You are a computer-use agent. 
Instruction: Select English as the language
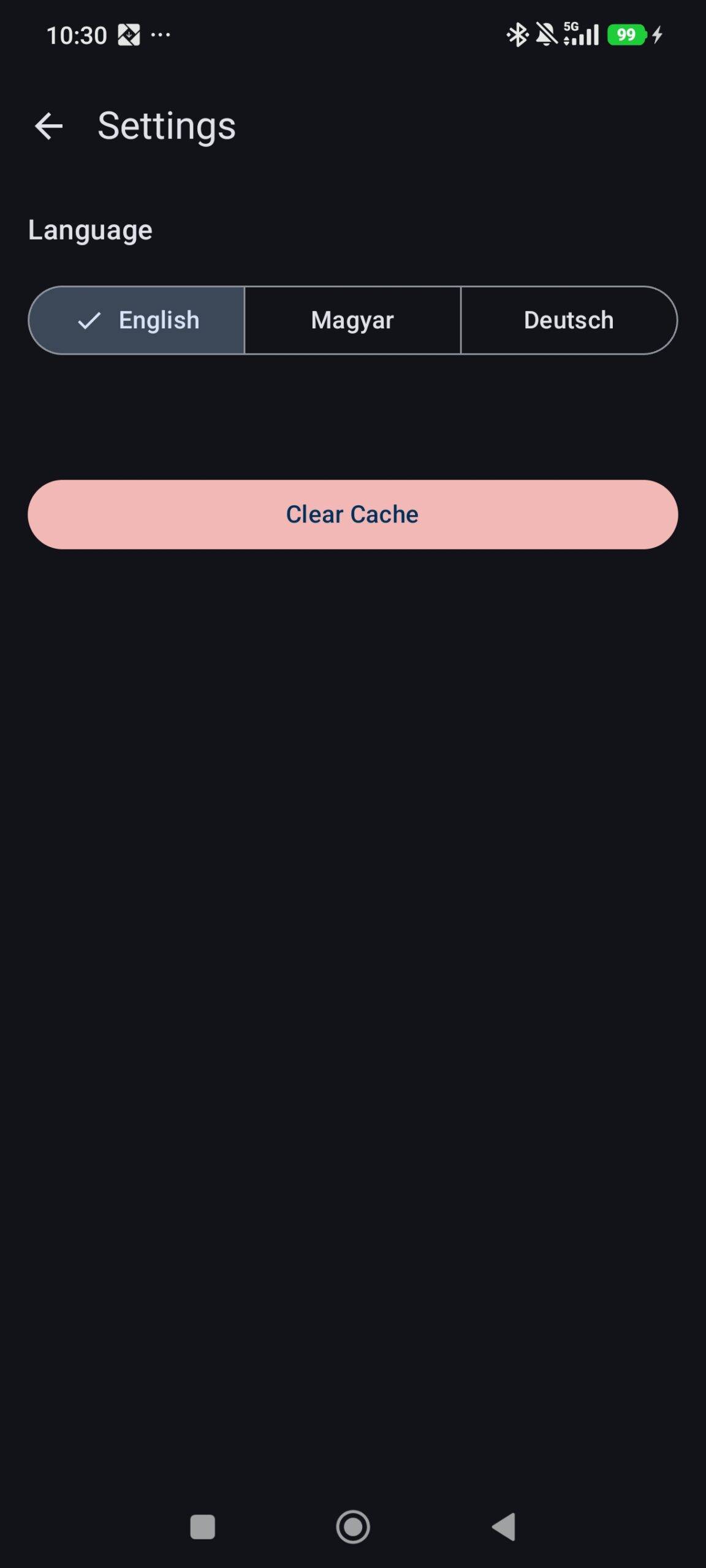click(x=137, y=320)
